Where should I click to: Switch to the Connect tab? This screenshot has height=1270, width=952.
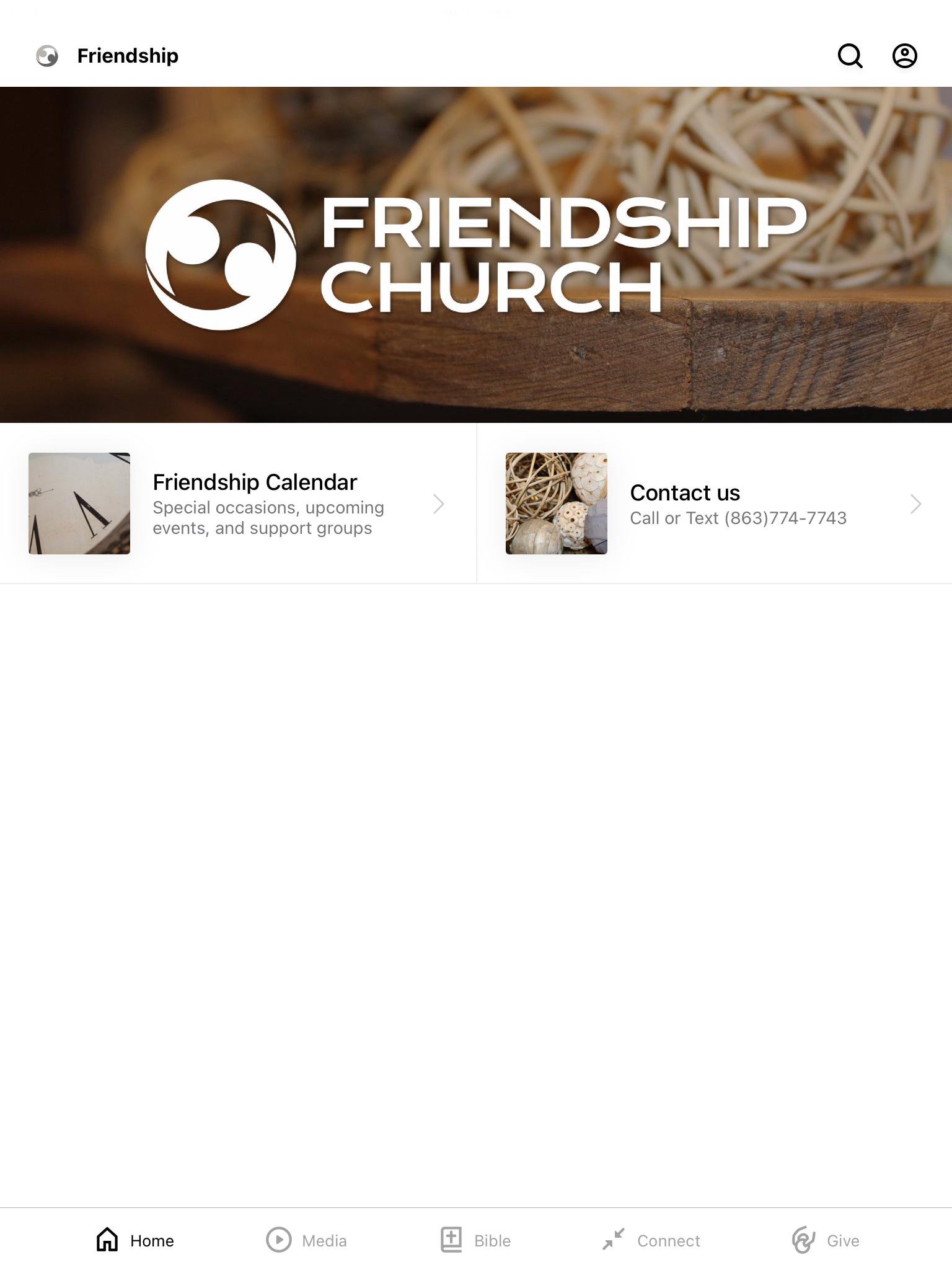[x=651, y=1240]
